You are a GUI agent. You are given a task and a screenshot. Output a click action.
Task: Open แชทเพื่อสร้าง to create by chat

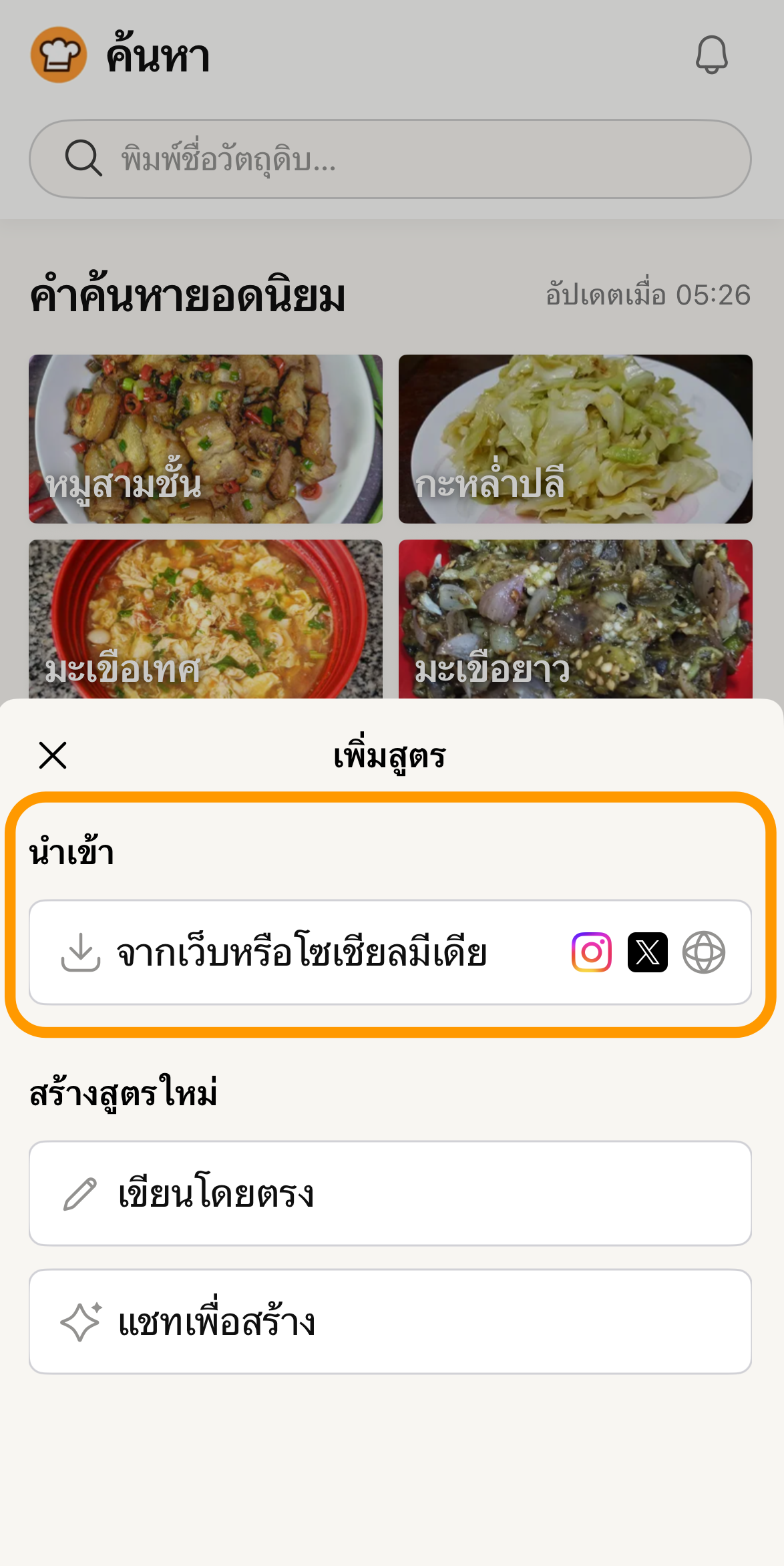click(390, 1322)
